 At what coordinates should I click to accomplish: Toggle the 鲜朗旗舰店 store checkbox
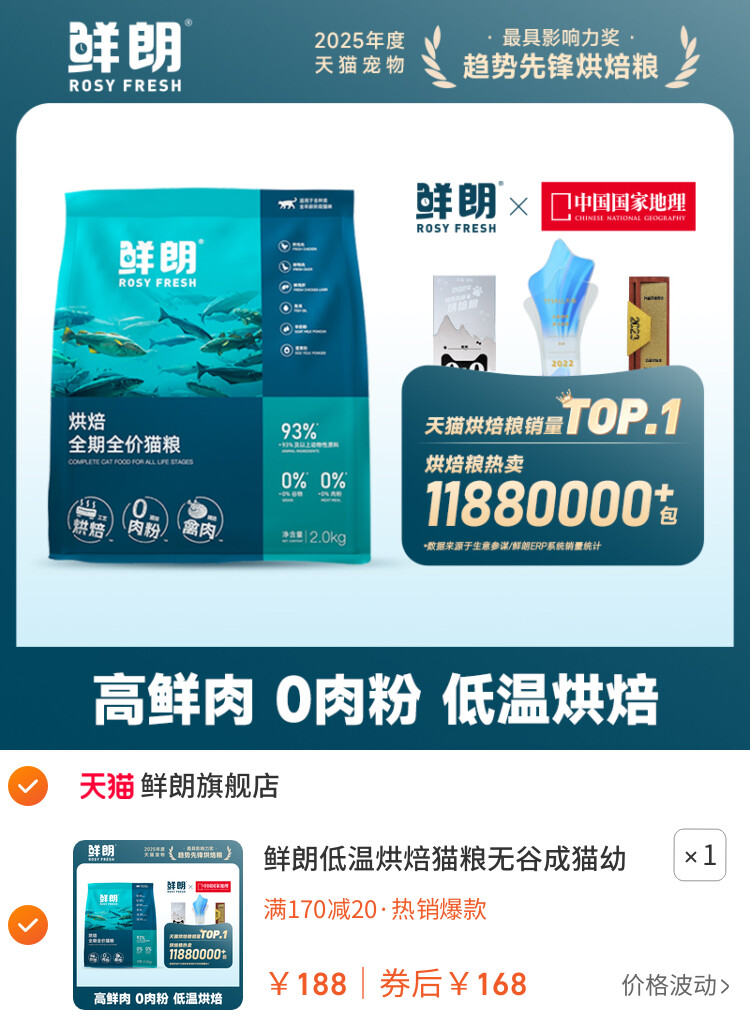[x=28, y=786]
